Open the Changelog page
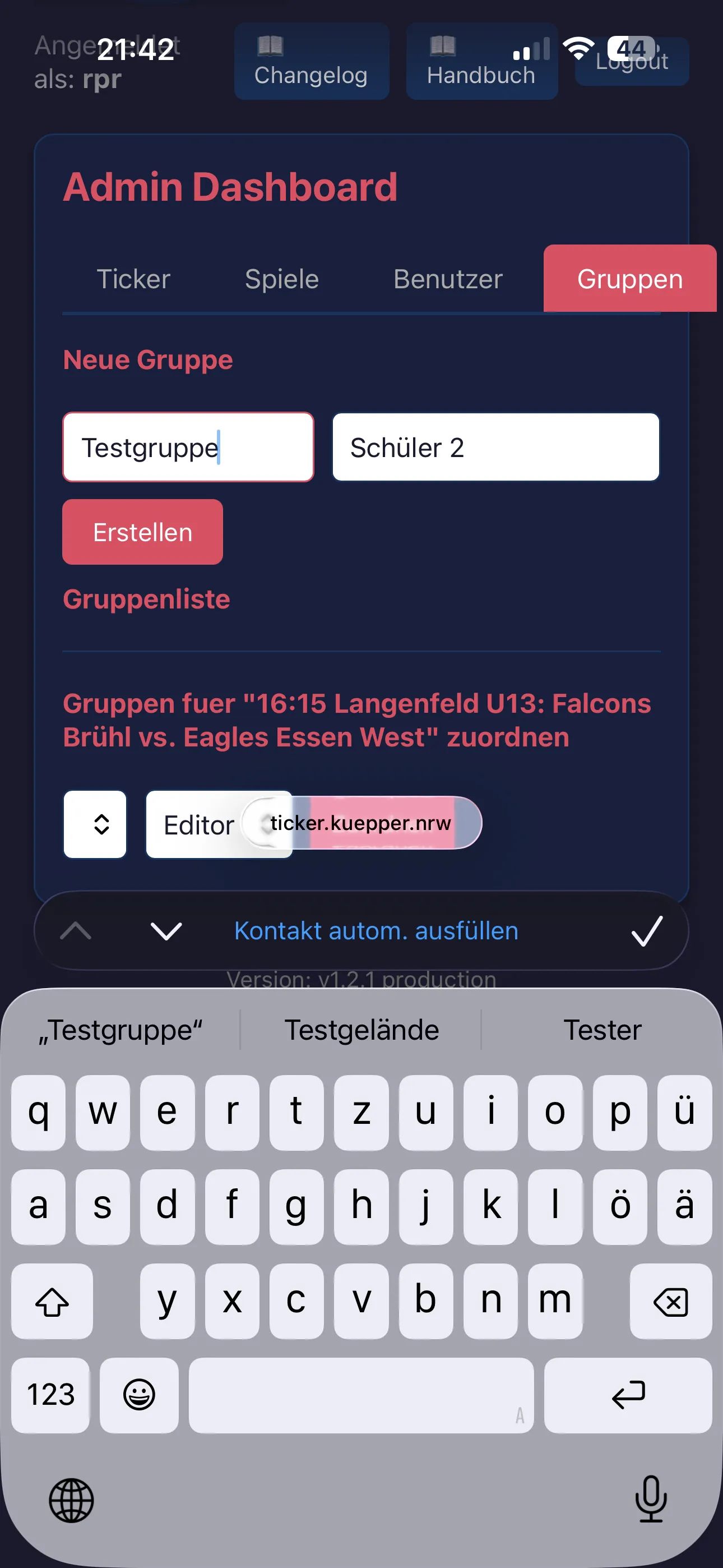Screen dimensions: 723x1568 coord(311,62)
